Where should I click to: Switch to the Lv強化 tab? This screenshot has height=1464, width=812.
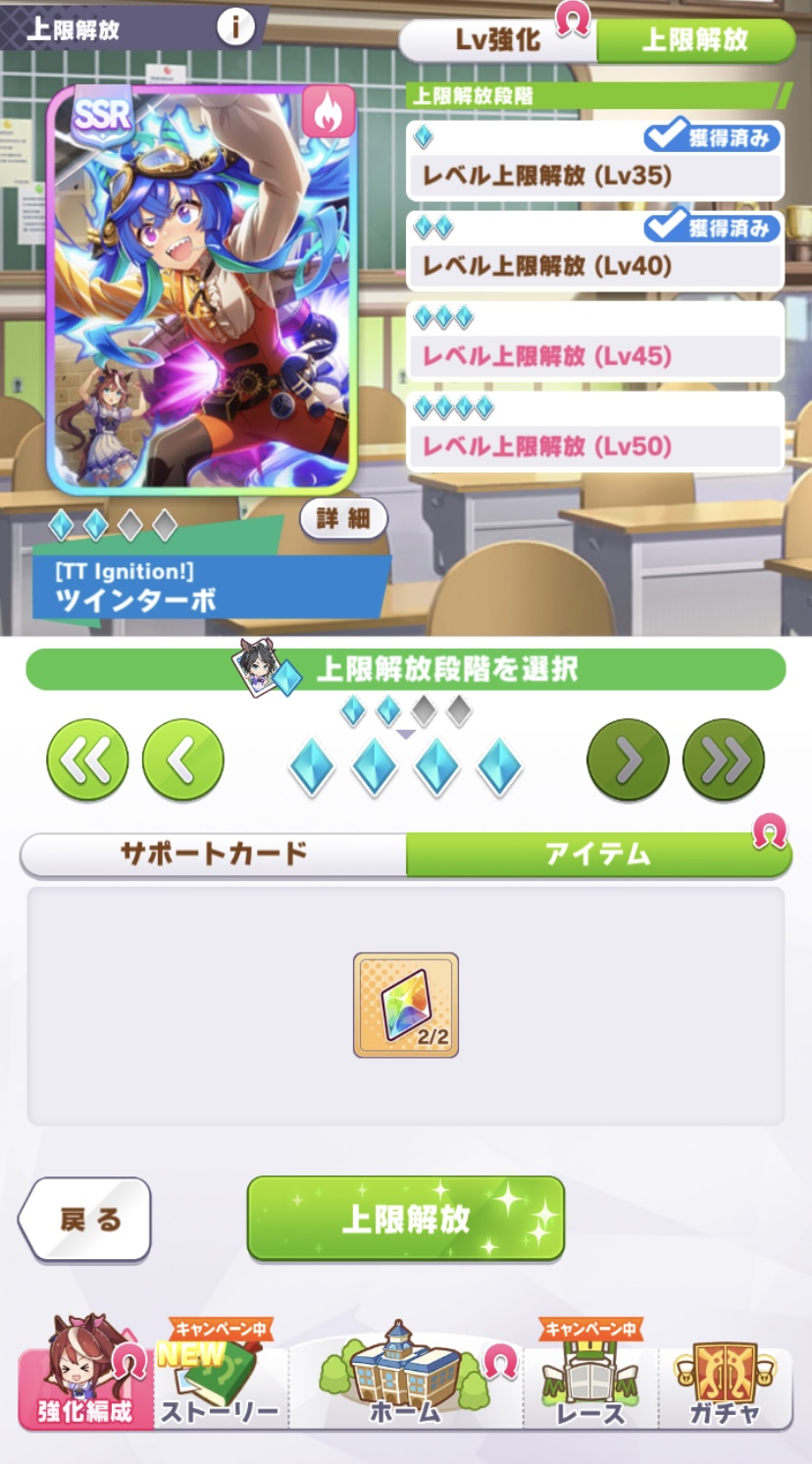(498, 40)
